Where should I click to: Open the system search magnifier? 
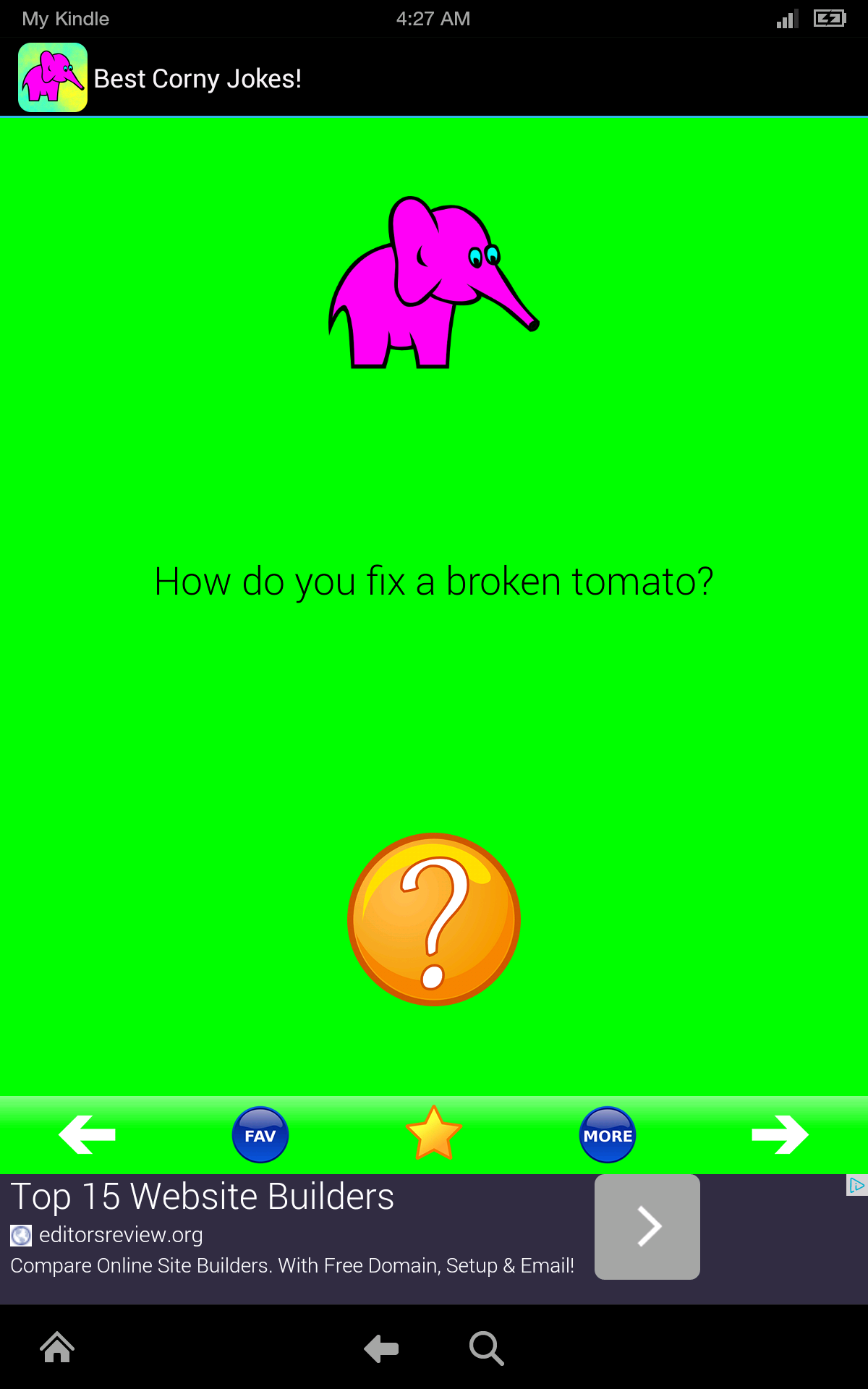[486, 1348]
